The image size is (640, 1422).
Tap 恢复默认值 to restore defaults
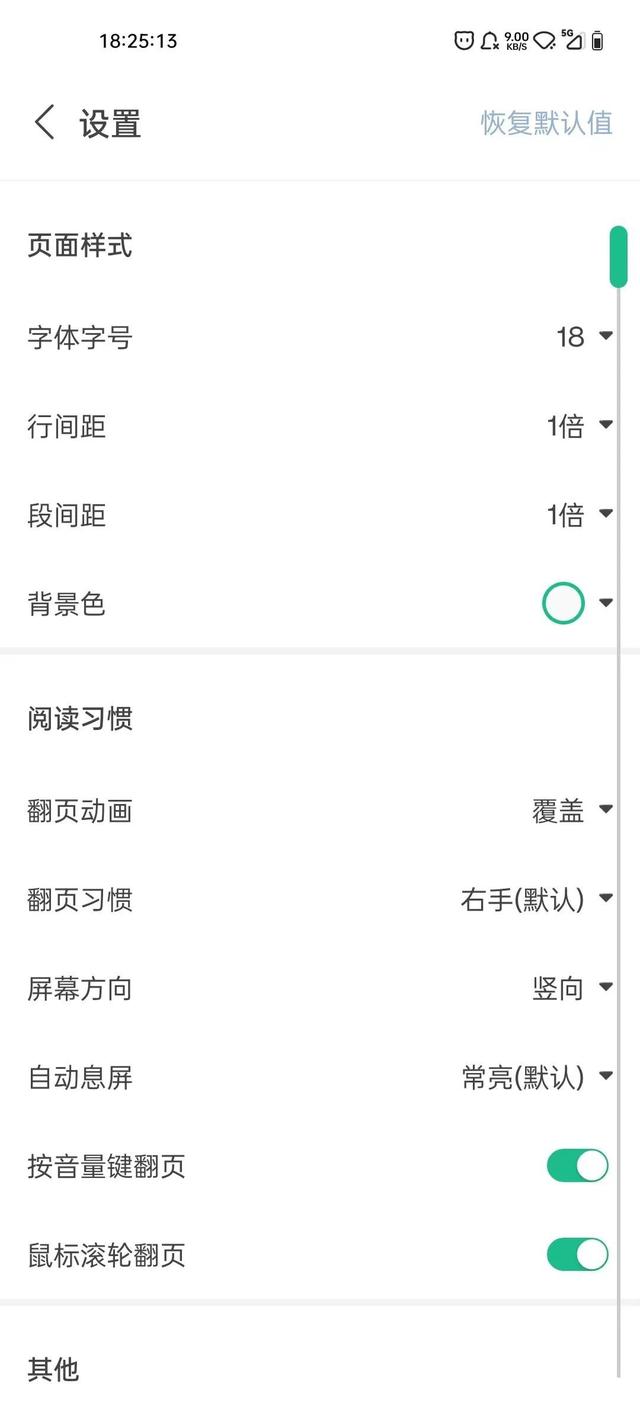546,123
